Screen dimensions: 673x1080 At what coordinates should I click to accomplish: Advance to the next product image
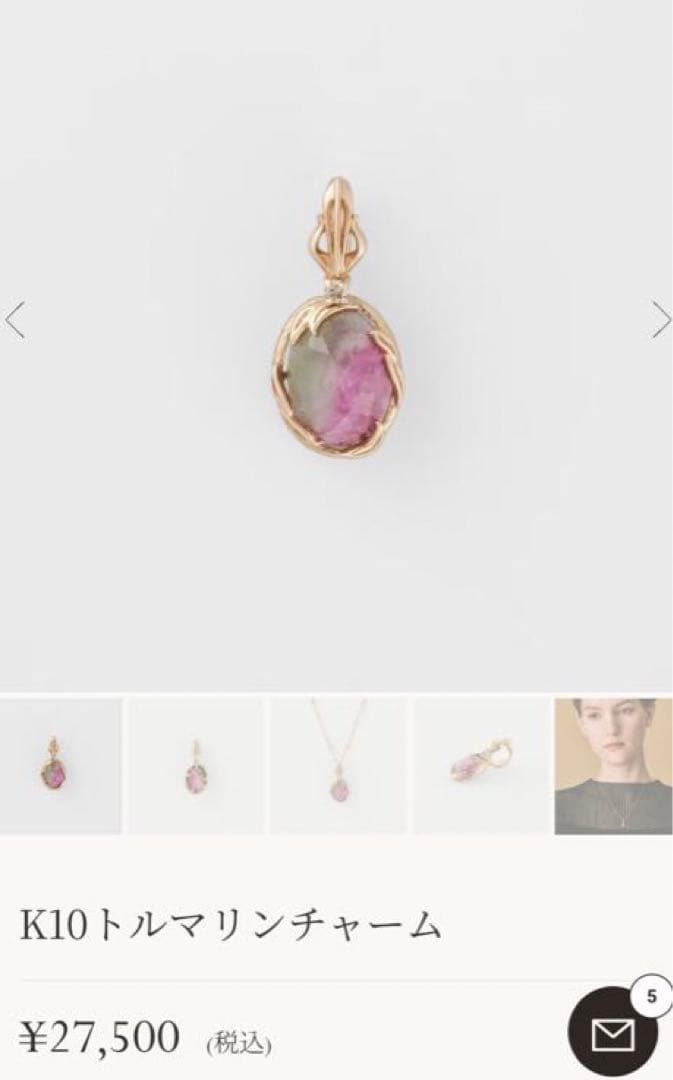tap(660, 320)
